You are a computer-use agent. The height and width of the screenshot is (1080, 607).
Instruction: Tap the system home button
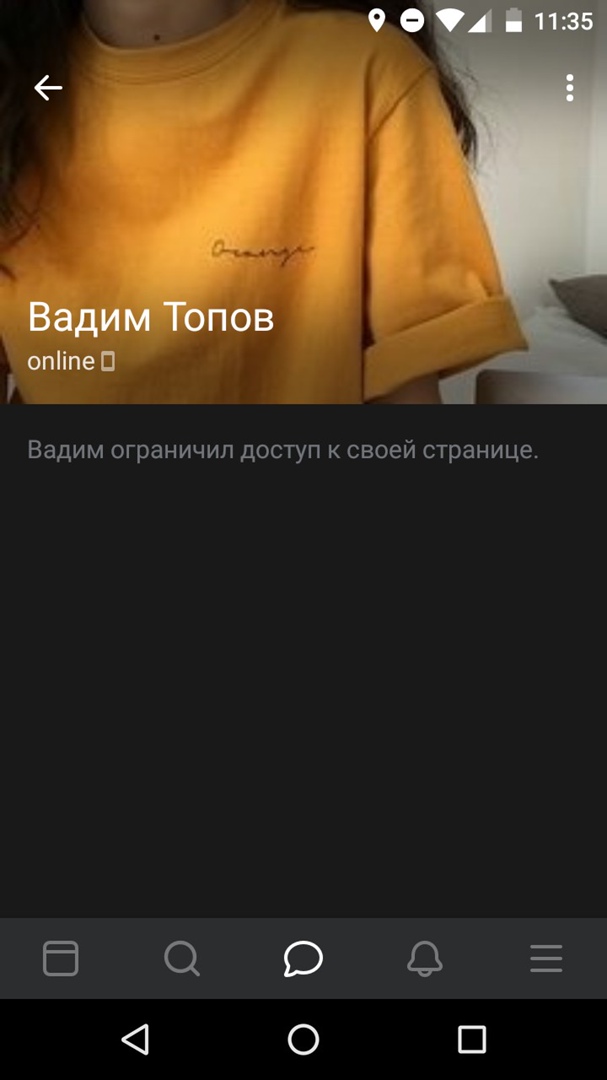point(303,1039)
